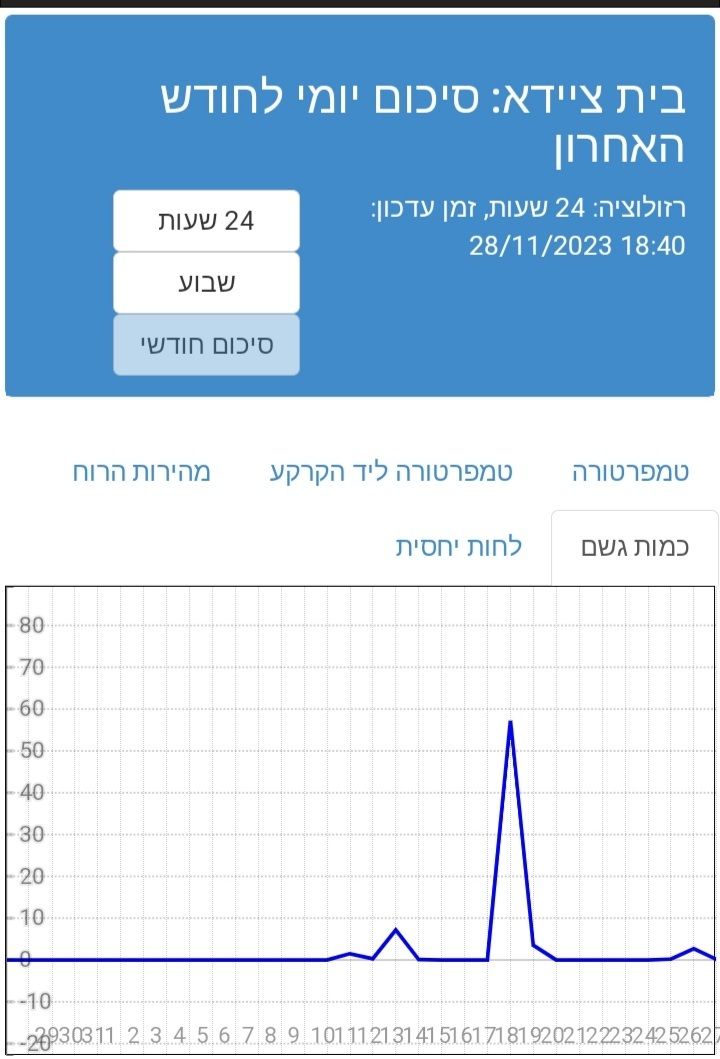The width and height of the screenshot is (720, 1059).
Task: Switch to the שבוע weekly view
Action: pyautogui.click(x=206, y=283)
